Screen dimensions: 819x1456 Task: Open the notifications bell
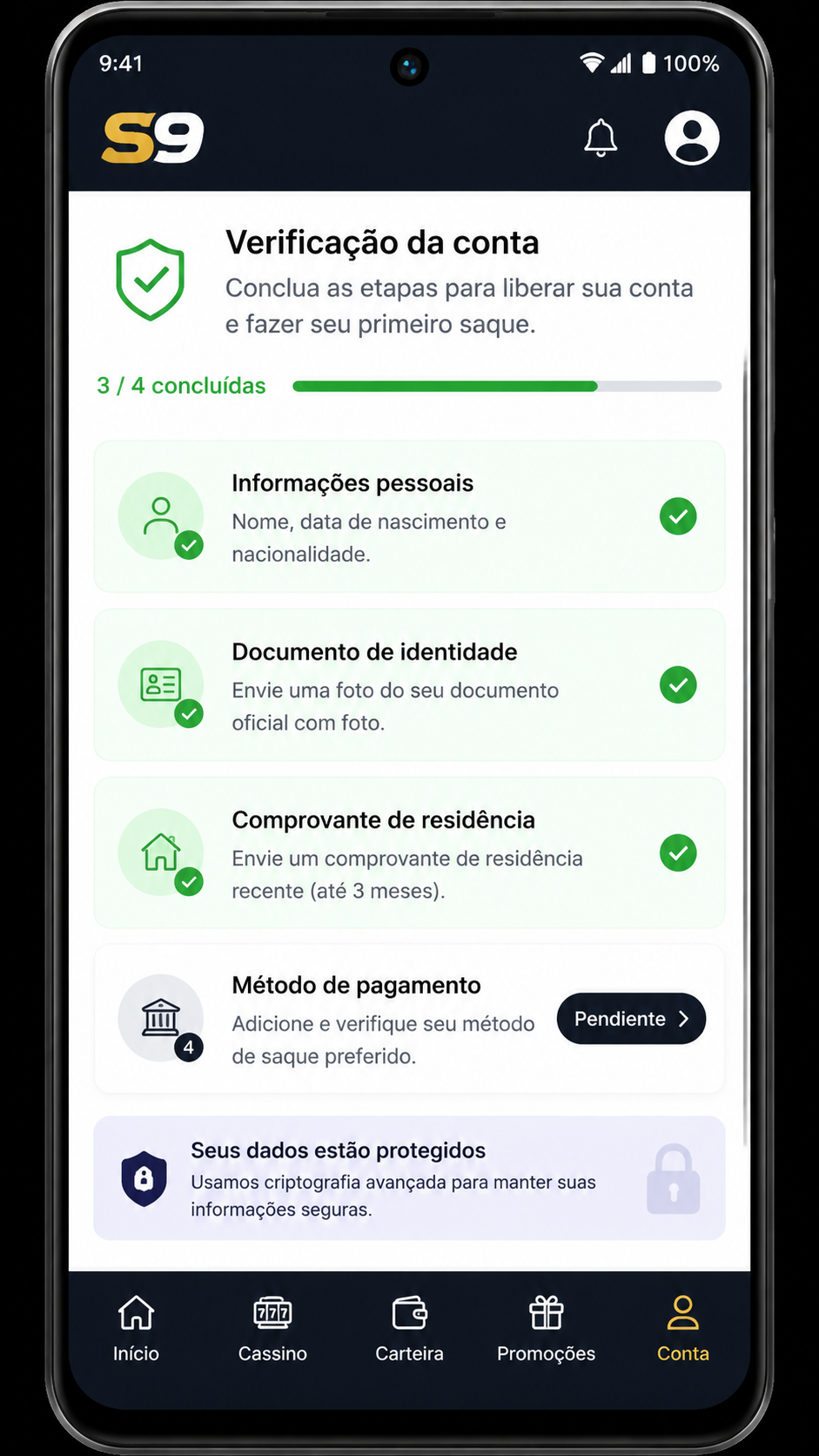pyautogui.click(x=601, y=138)
